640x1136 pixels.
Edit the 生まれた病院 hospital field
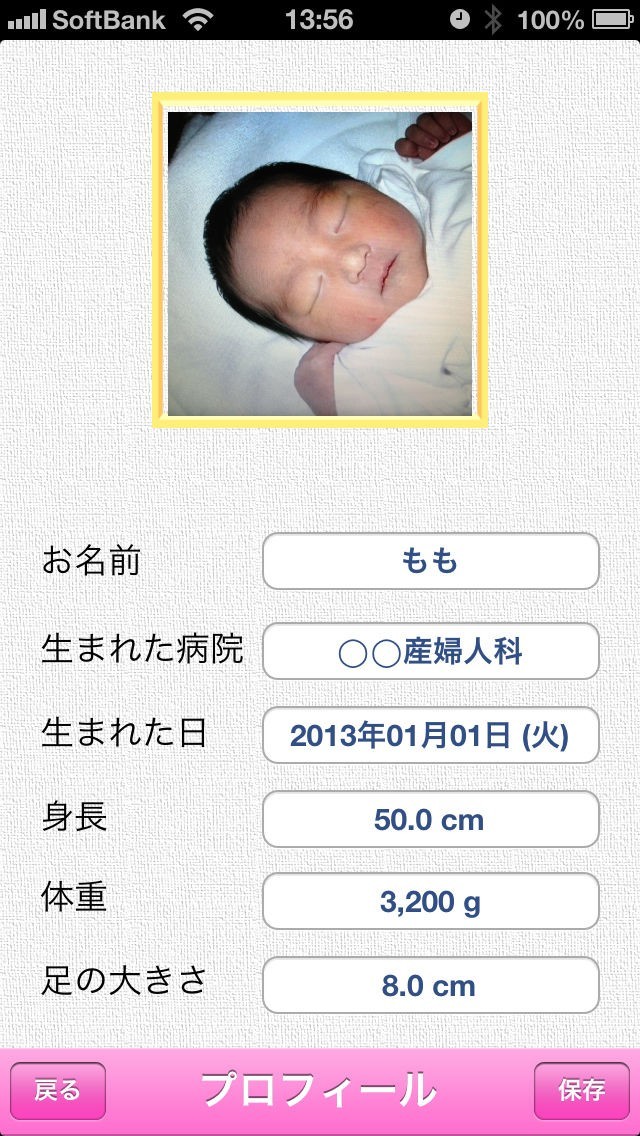[430, 651]
